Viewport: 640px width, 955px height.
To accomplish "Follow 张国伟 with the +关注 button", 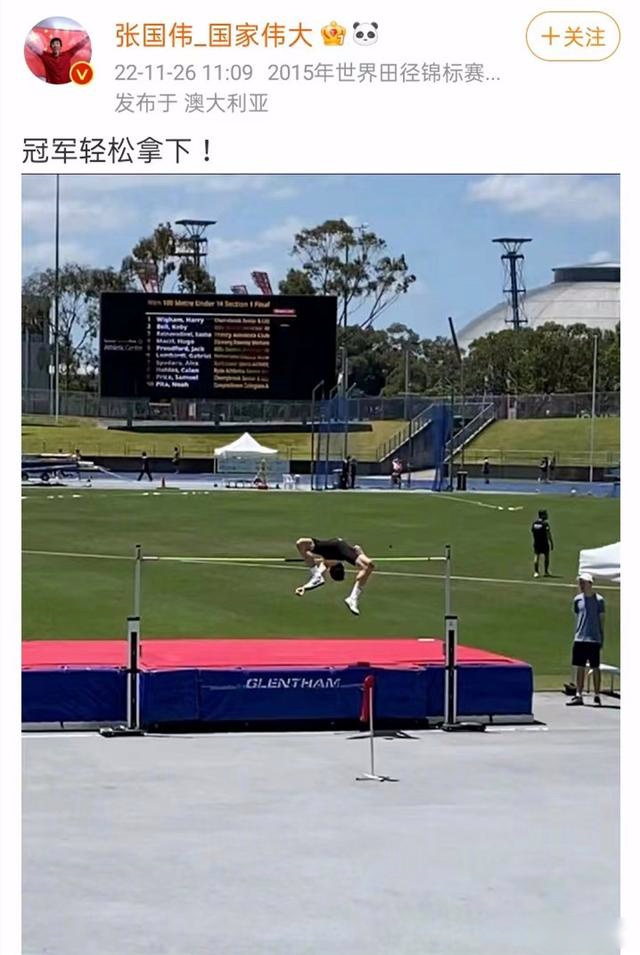I will [x=573, y=37].
